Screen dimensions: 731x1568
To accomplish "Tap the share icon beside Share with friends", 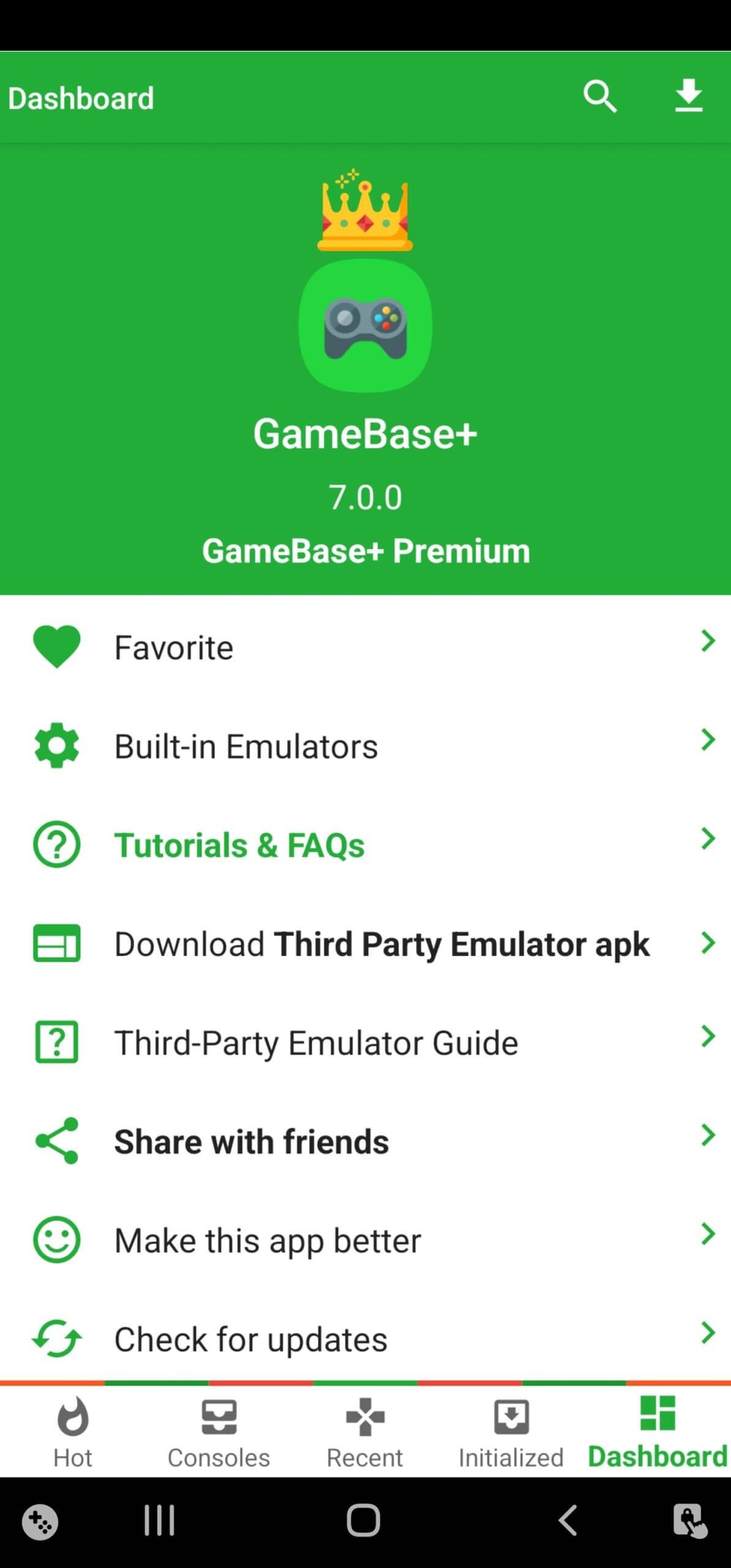I will point(56,1140).
